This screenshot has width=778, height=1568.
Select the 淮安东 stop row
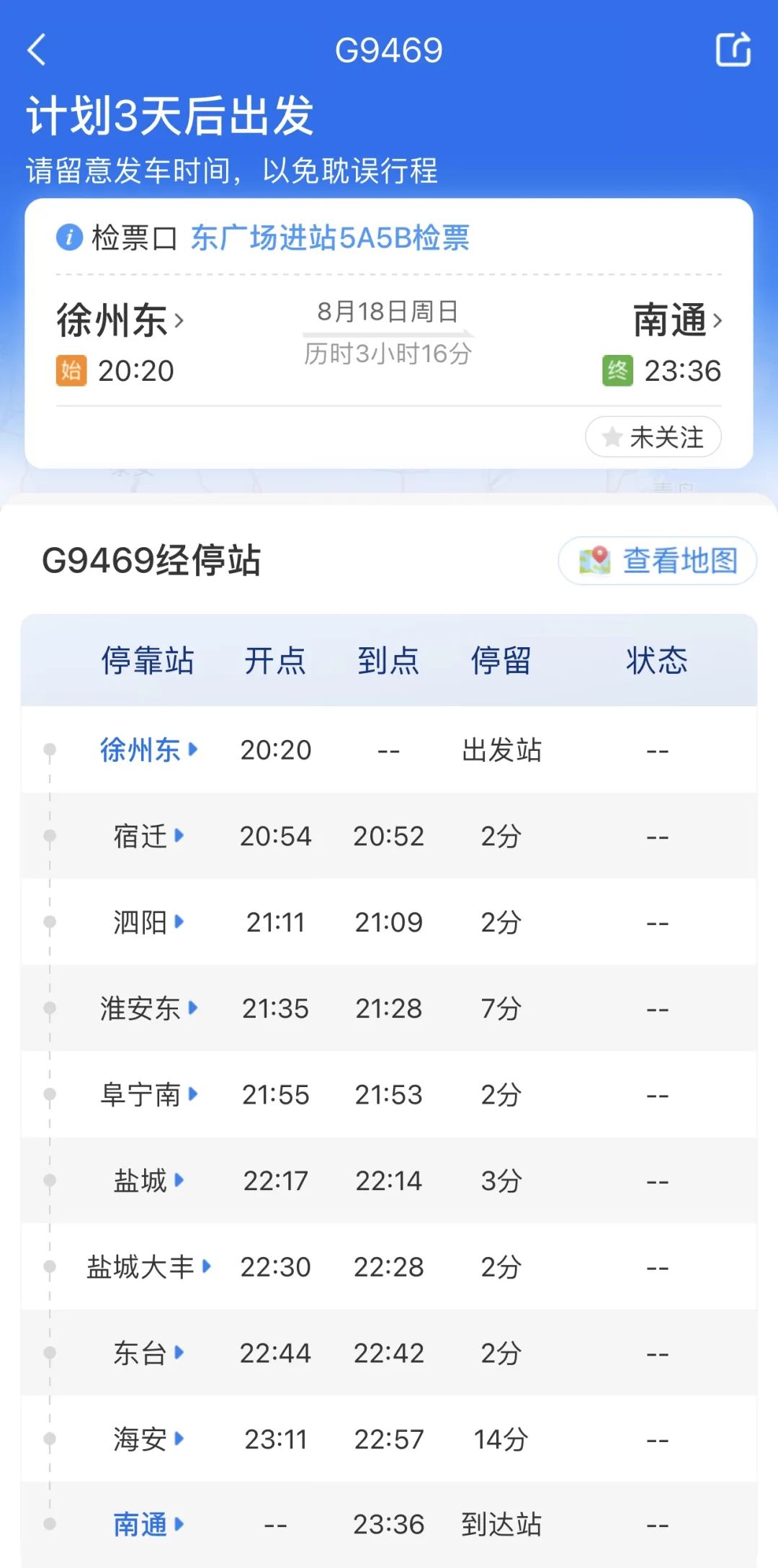coord(389,1008)
